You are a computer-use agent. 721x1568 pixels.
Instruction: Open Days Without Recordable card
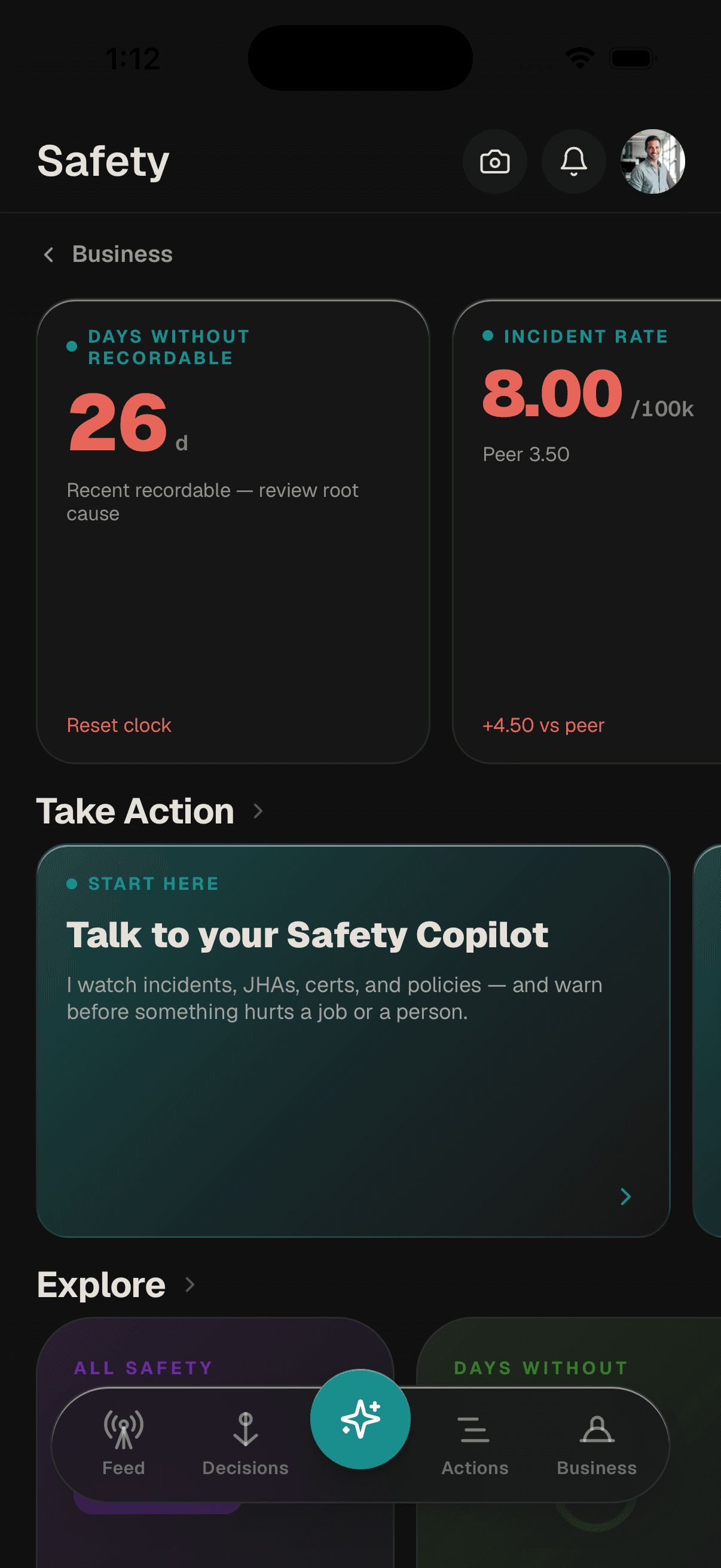click(x=233, y=532)
